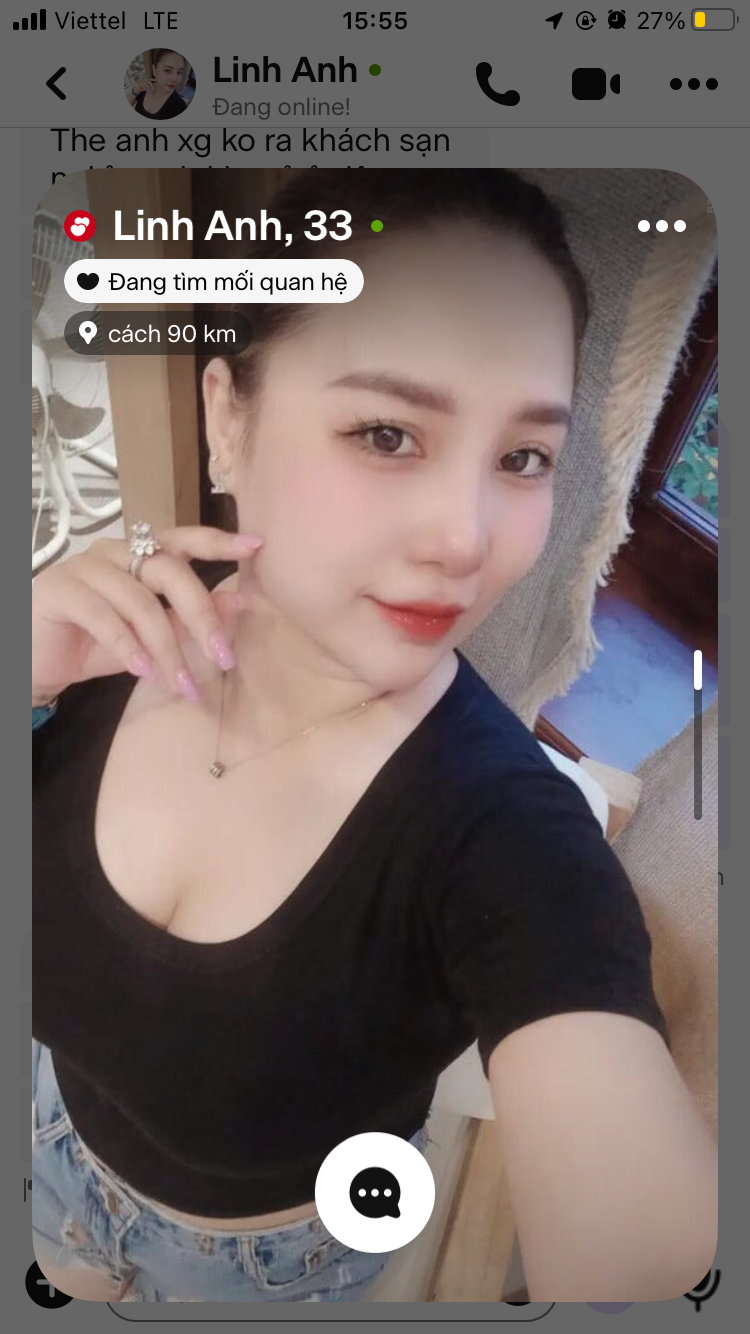Open the three-dot menu on Linh Anh's card
This screenshot has height=1334, width=750.
point(662,226)
